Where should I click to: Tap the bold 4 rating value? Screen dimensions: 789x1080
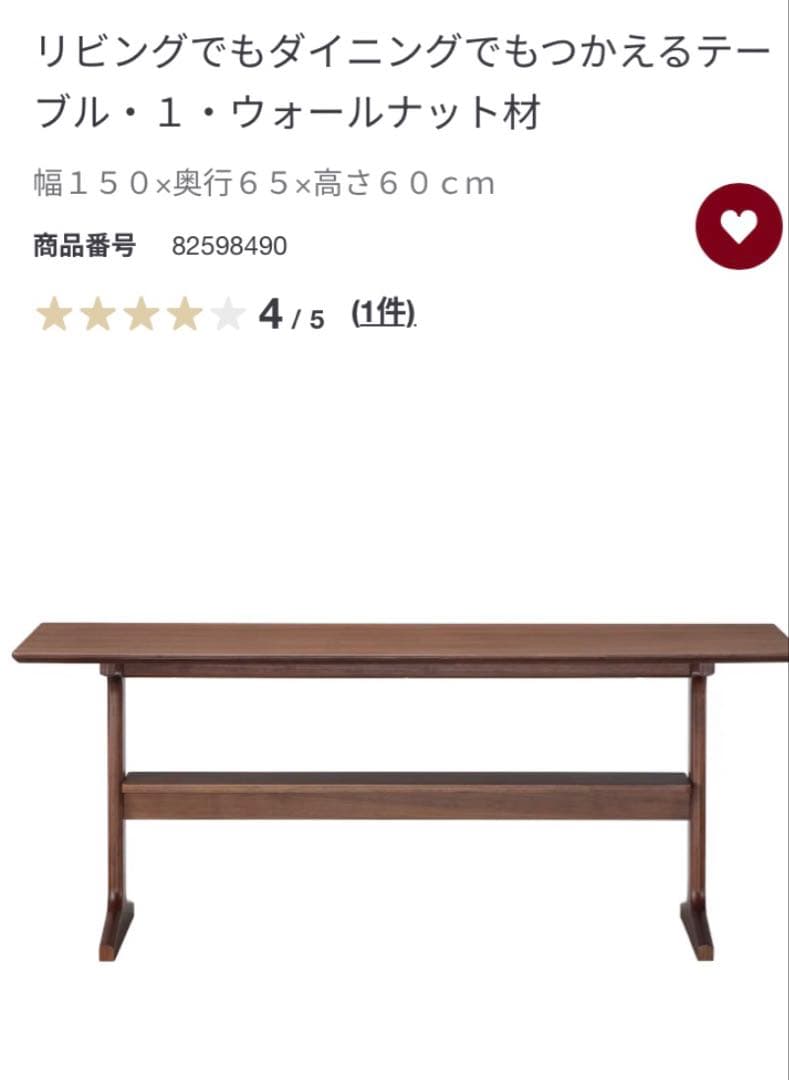(271, 315)
